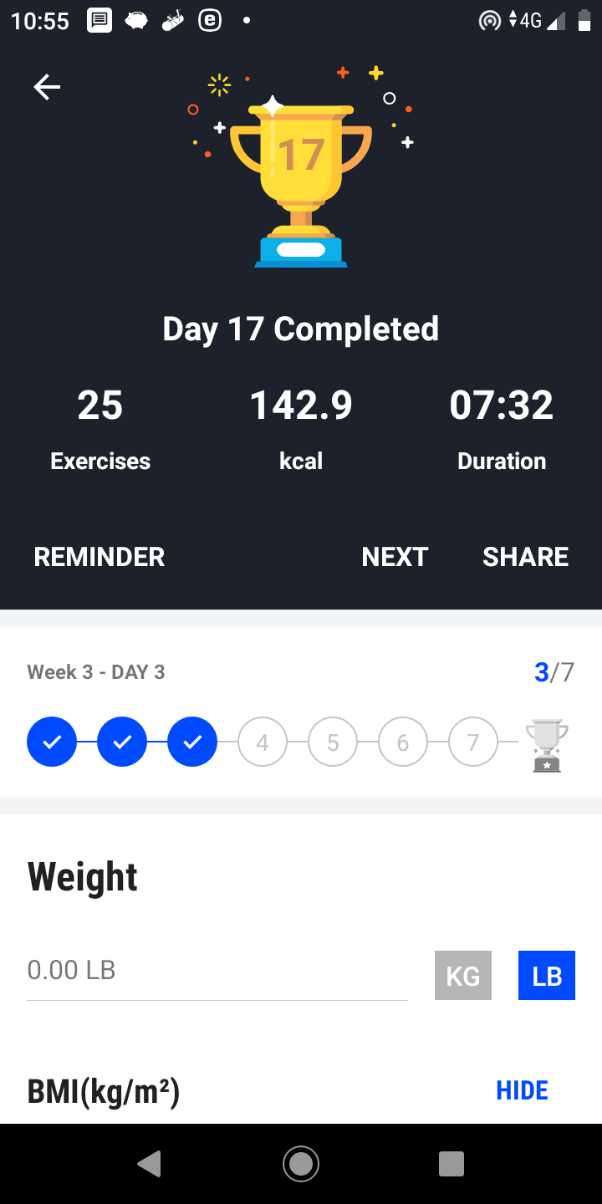
Task: Switch weight unit to KG
Action: point(463,975)
